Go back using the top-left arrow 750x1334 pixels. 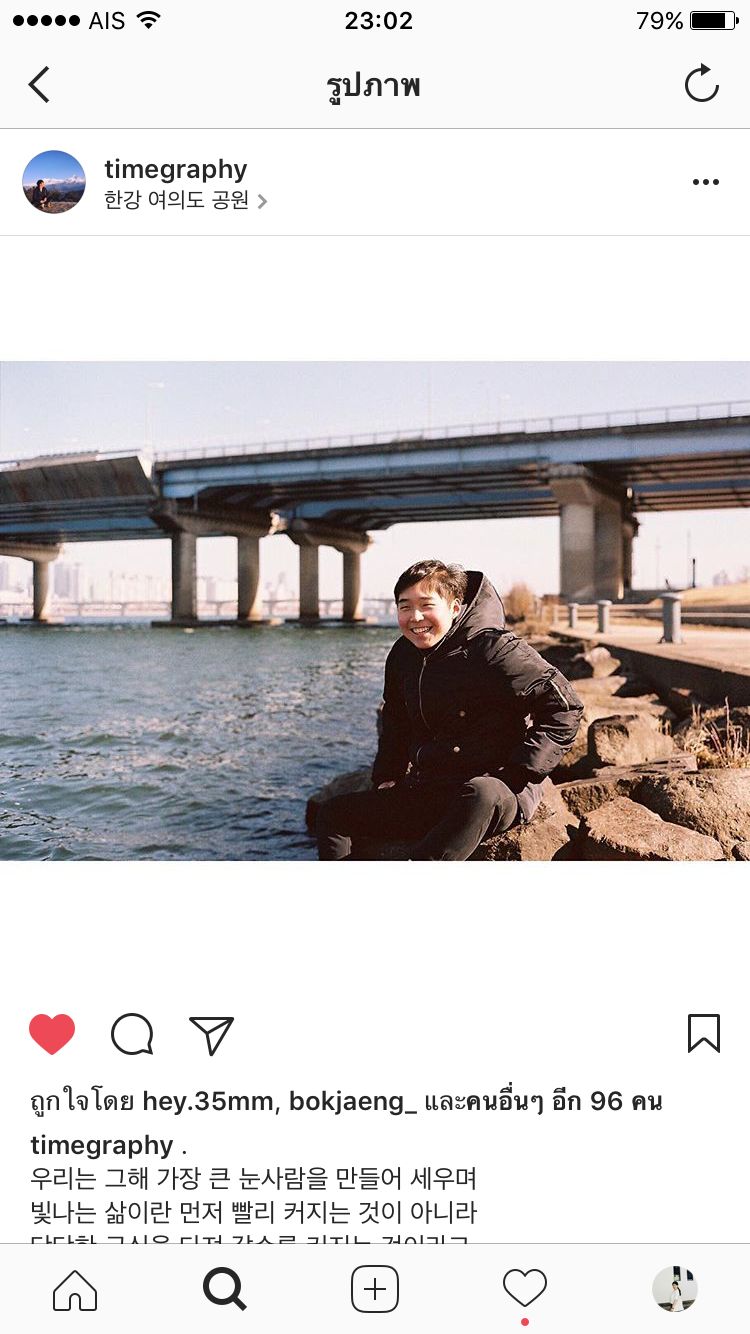point(39,85)
